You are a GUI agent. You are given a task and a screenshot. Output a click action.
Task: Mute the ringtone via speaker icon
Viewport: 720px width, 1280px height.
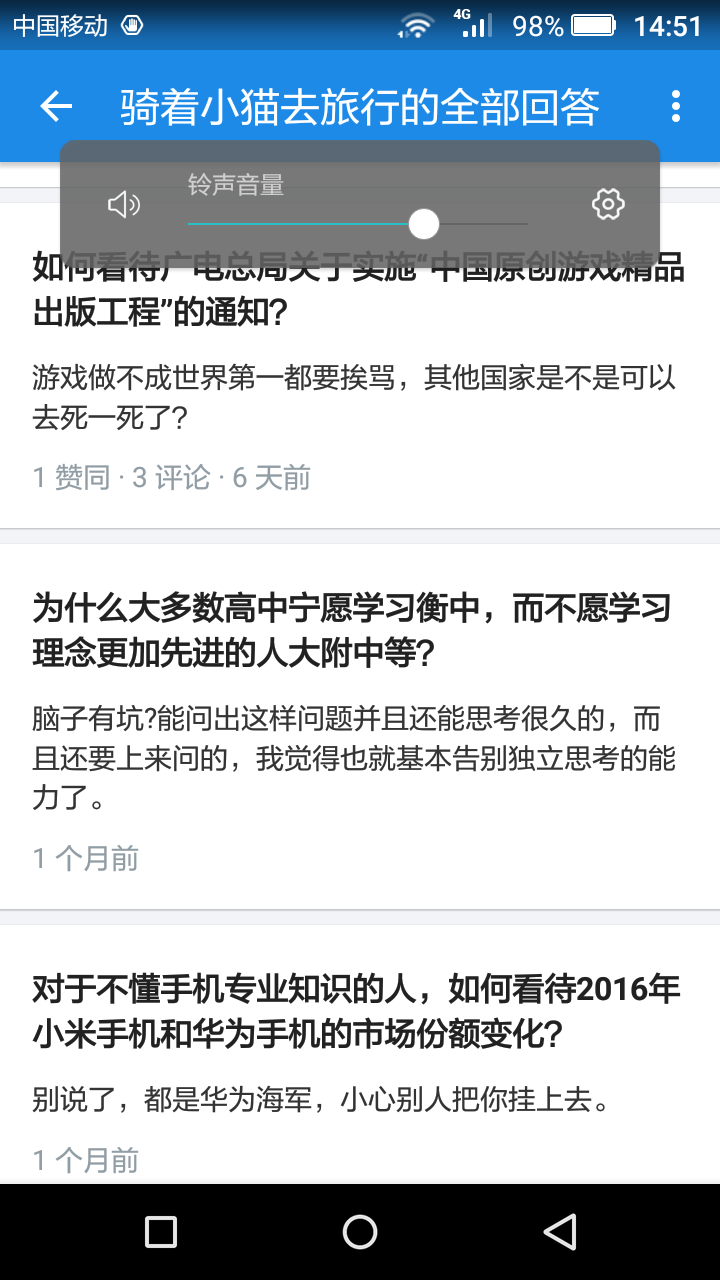(124, 205)
